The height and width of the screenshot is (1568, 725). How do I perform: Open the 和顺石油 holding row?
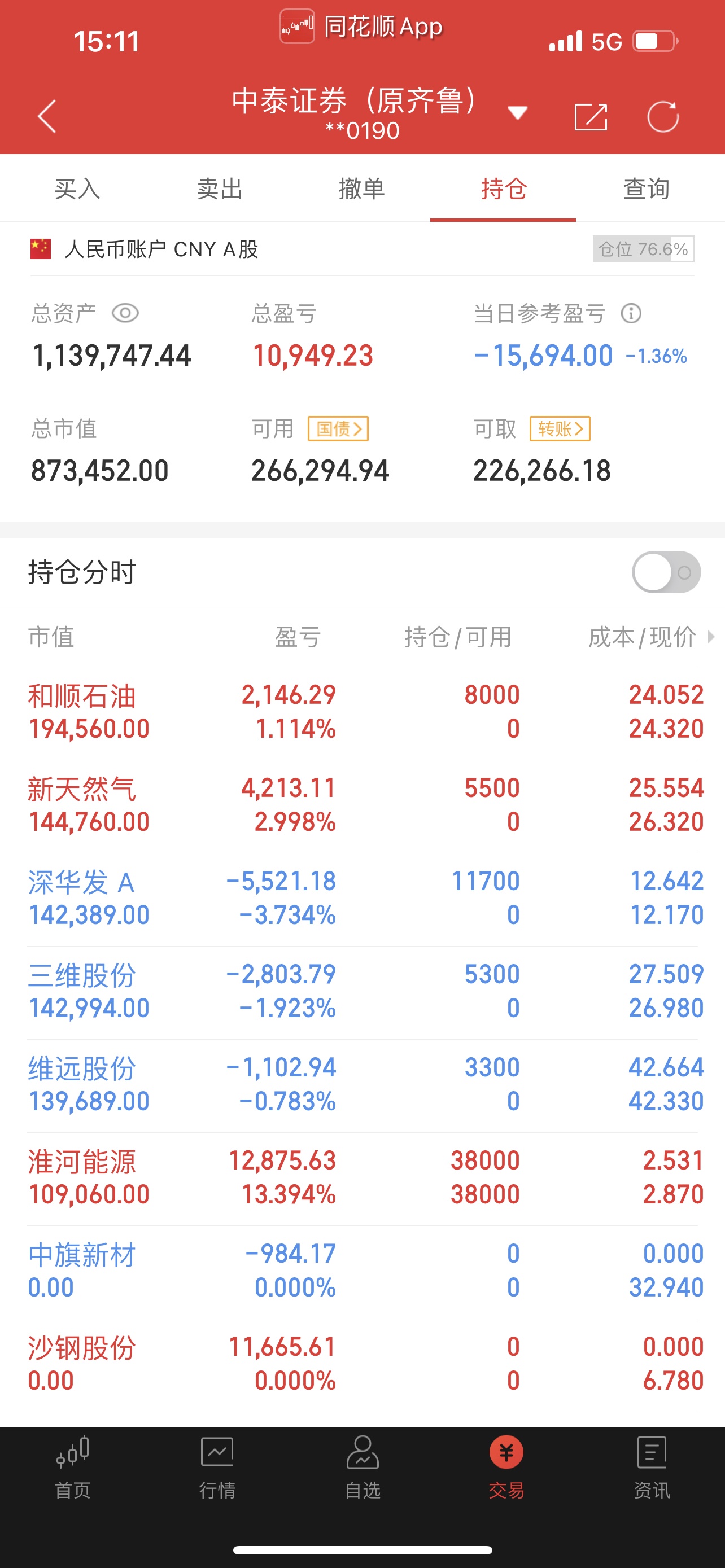coord(363,713)
